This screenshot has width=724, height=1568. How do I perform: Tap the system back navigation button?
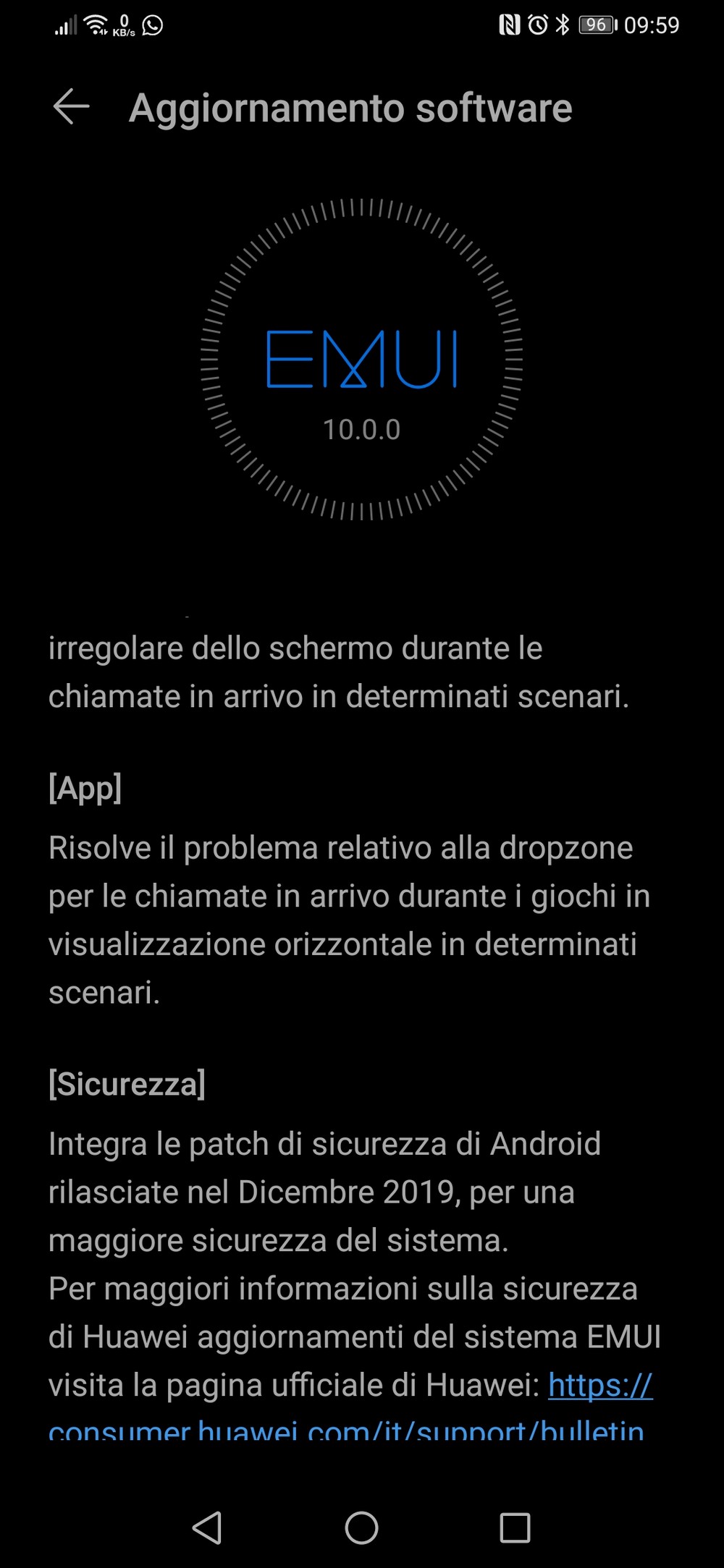[207, 1527]
